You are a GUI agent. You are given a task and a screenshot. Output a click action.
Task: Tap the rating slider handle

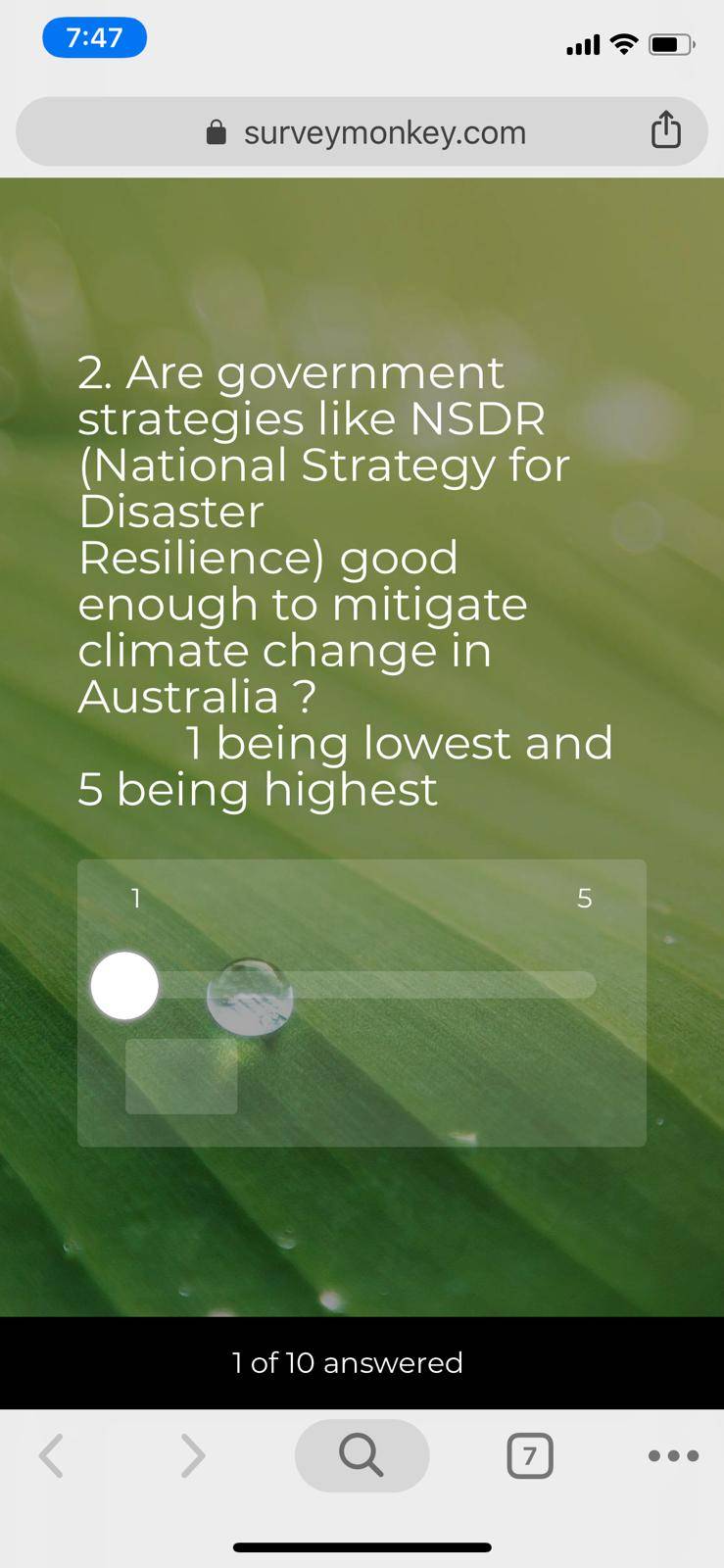[124, 986]
